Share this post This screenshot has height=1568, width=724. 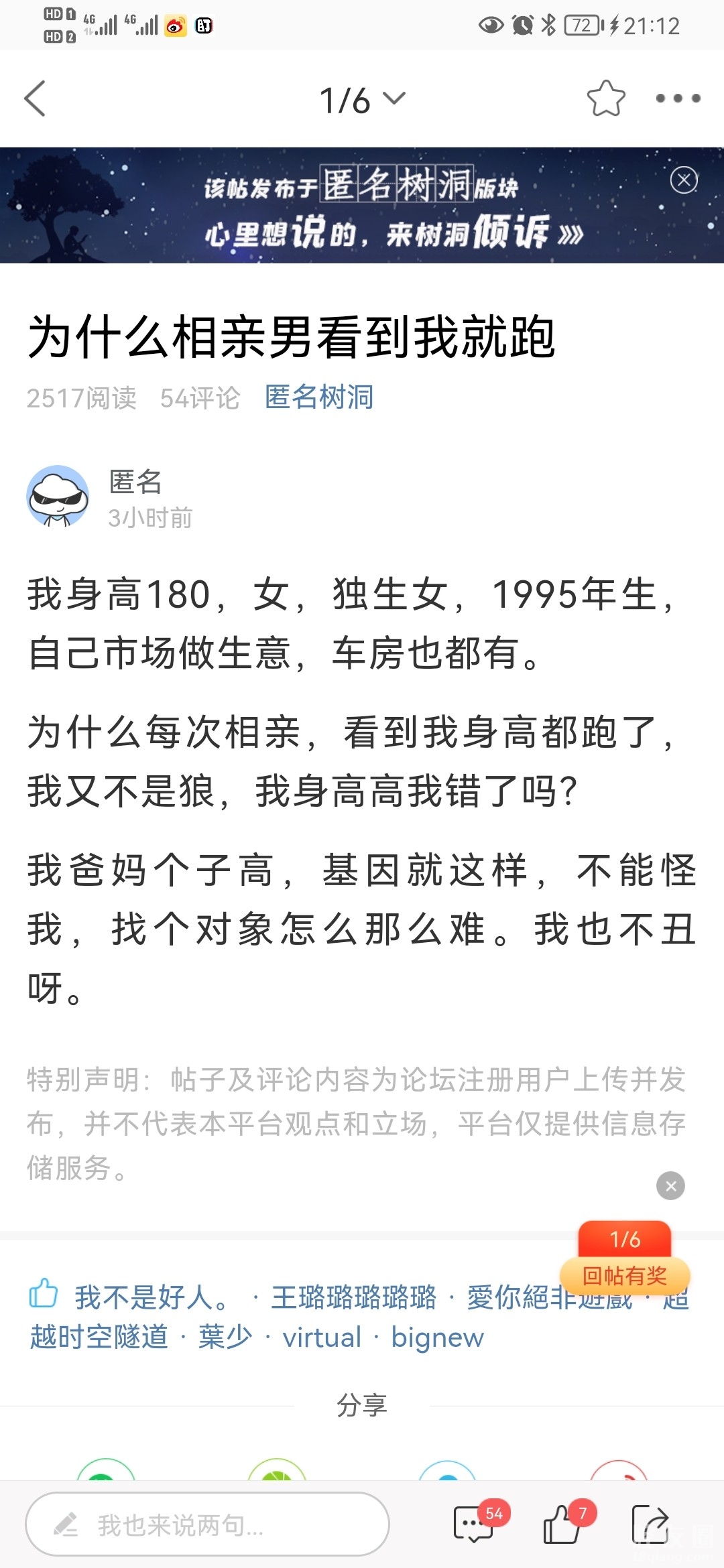(x=650, y=1524)
